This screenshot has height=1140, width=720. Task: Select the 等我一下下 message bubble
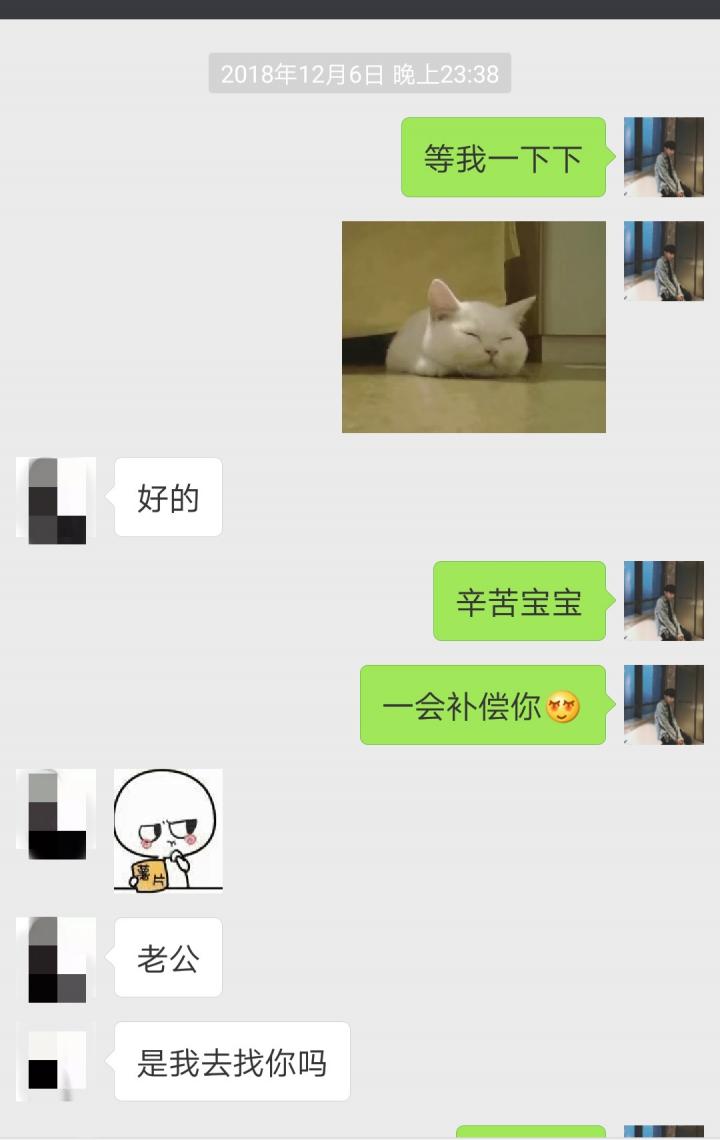(x=504, y=157)
